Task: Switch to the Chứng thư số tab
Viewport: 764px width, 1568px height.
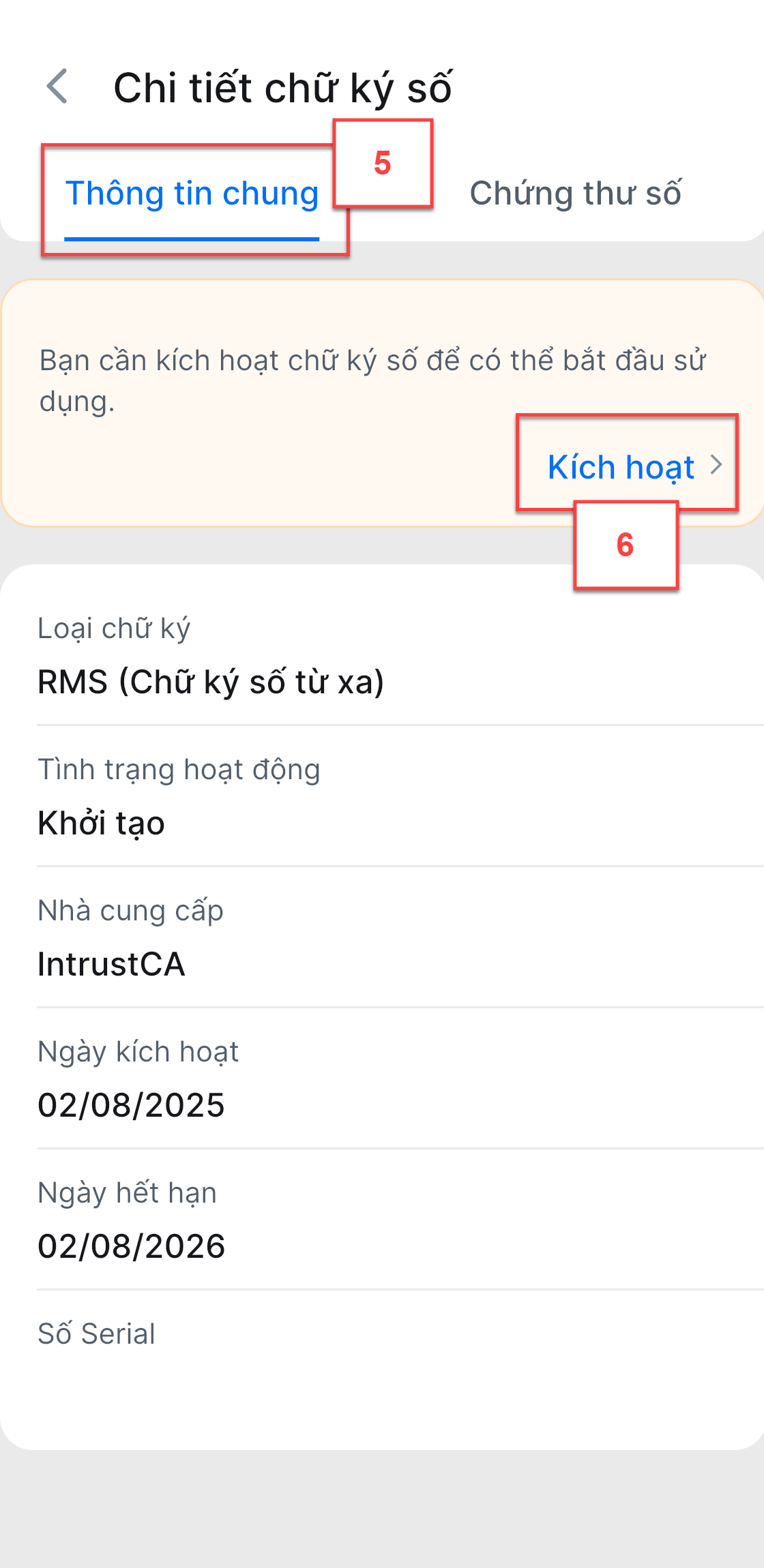Action: [x=575, y=194]
